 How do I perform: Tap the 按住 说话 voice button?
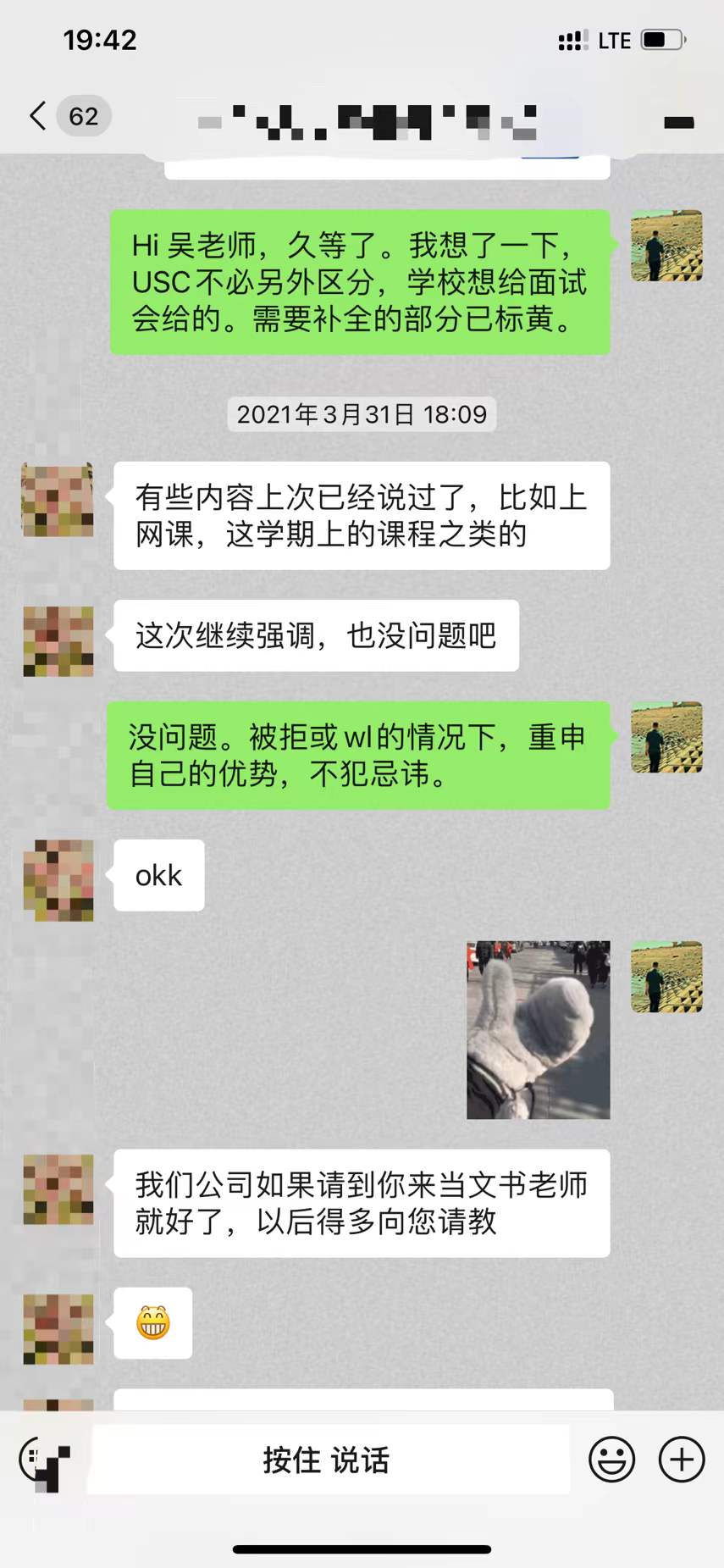click(x=329, y=1460)
